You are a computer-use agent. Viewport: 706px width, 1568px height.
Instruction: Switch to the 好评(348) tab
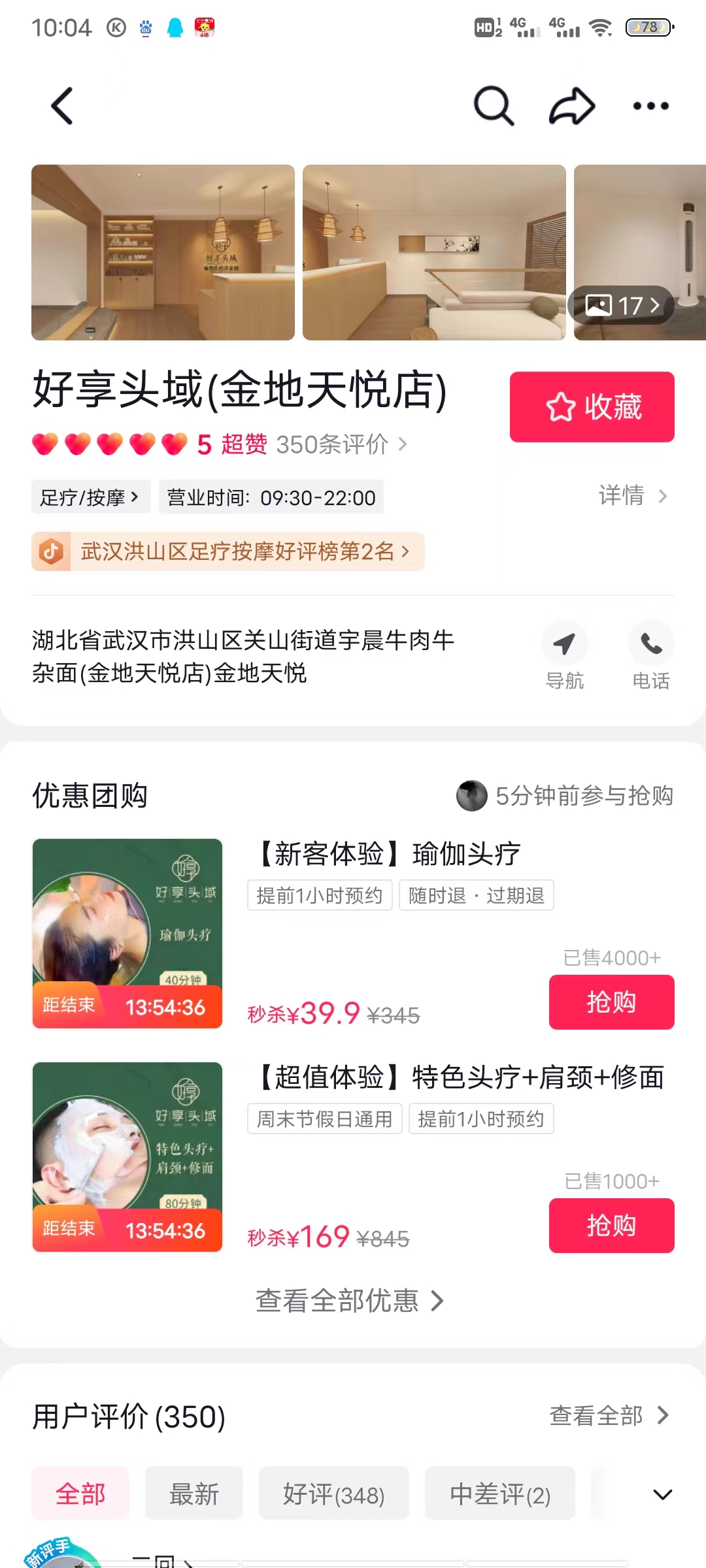[x=333, y=1493]
